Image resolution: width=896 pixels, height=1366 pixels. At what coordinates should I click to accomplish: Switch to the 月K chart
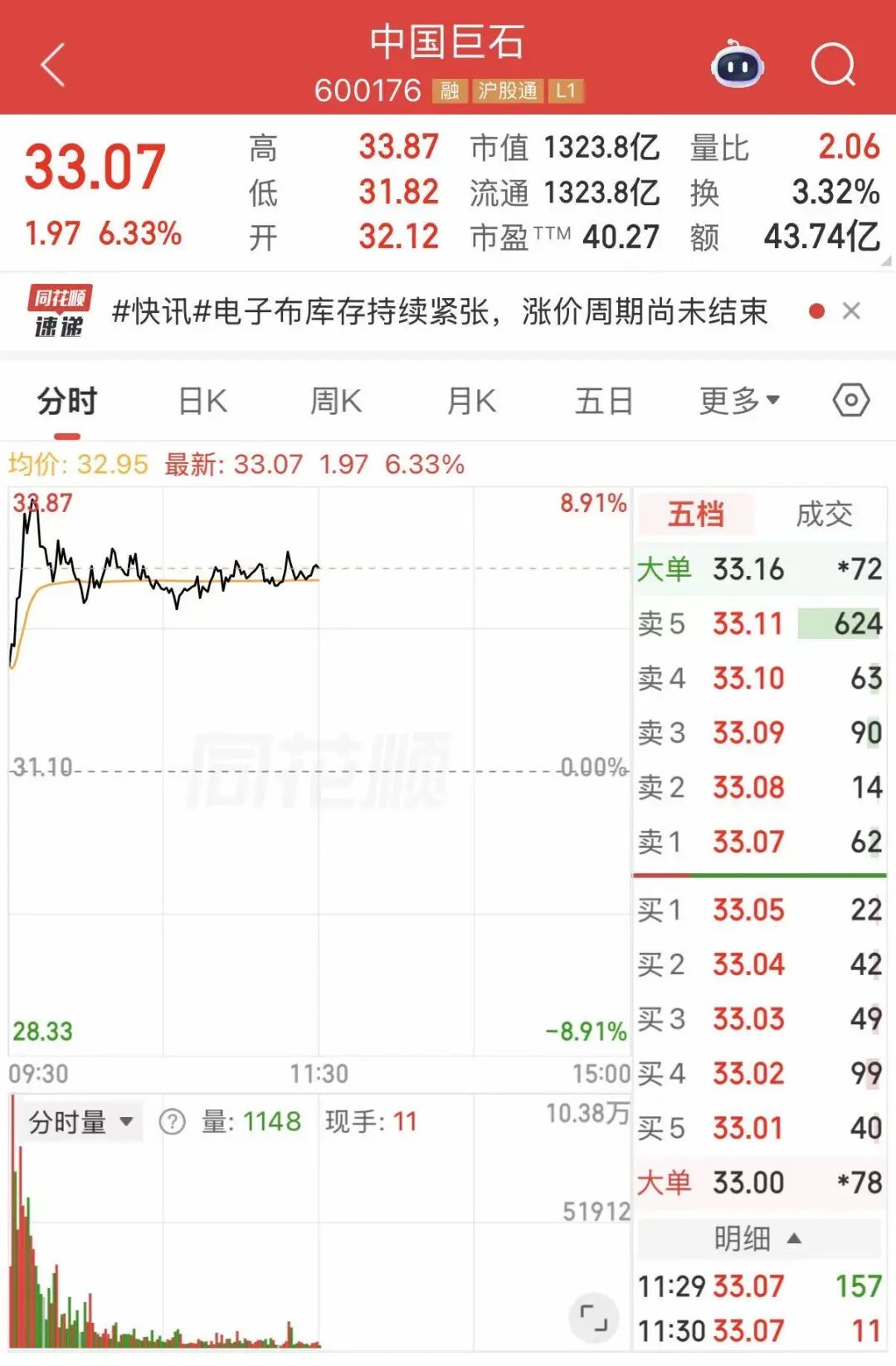coord(471,402)
